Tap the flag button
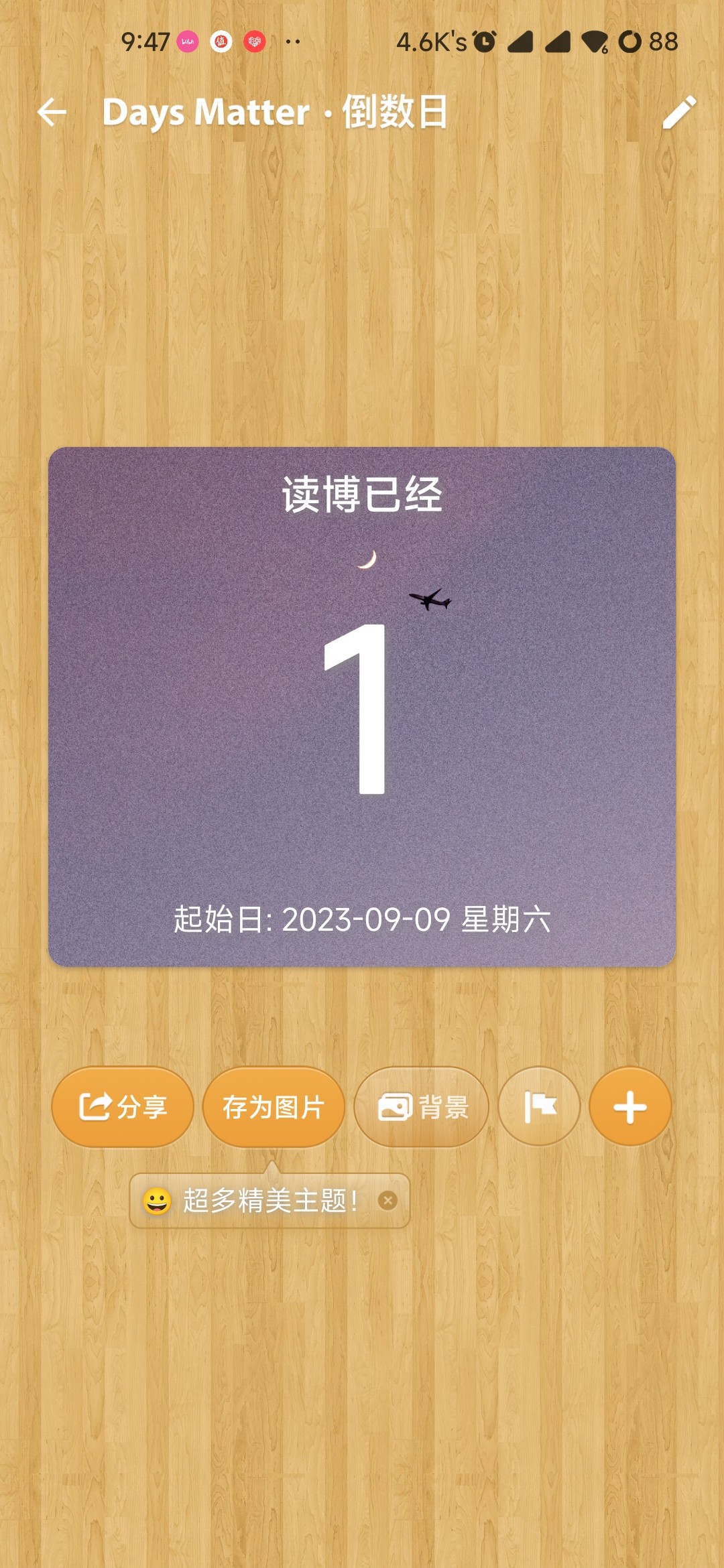Viewport: 724px width, 1568px height. 540,1106
